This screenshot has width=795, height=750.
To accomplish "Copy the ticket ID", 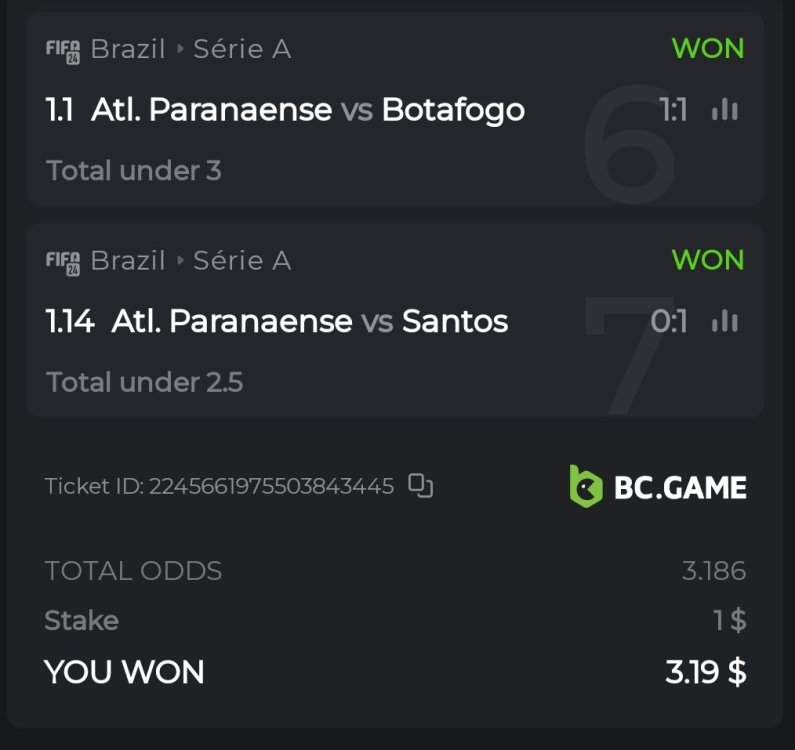I will 421,487.
